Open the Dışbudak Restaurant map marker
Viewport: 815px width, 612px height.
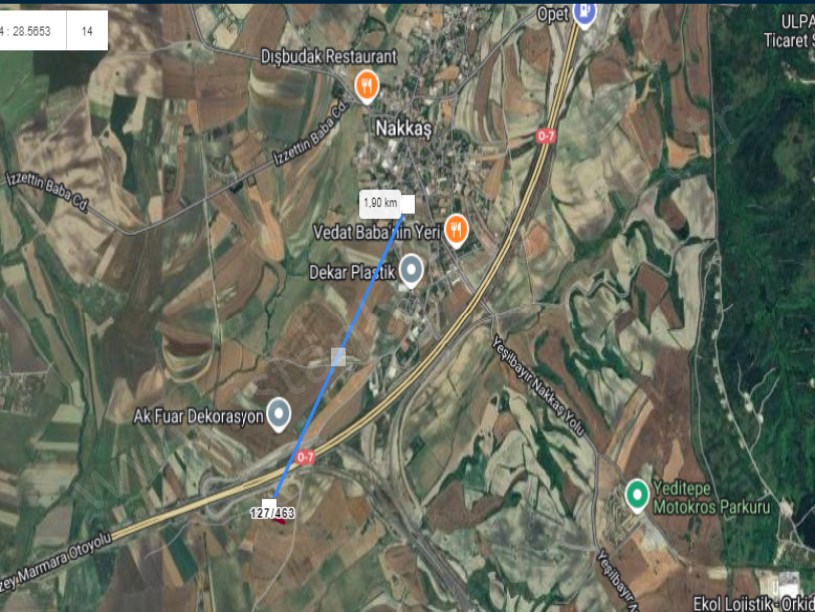point(367,85)
